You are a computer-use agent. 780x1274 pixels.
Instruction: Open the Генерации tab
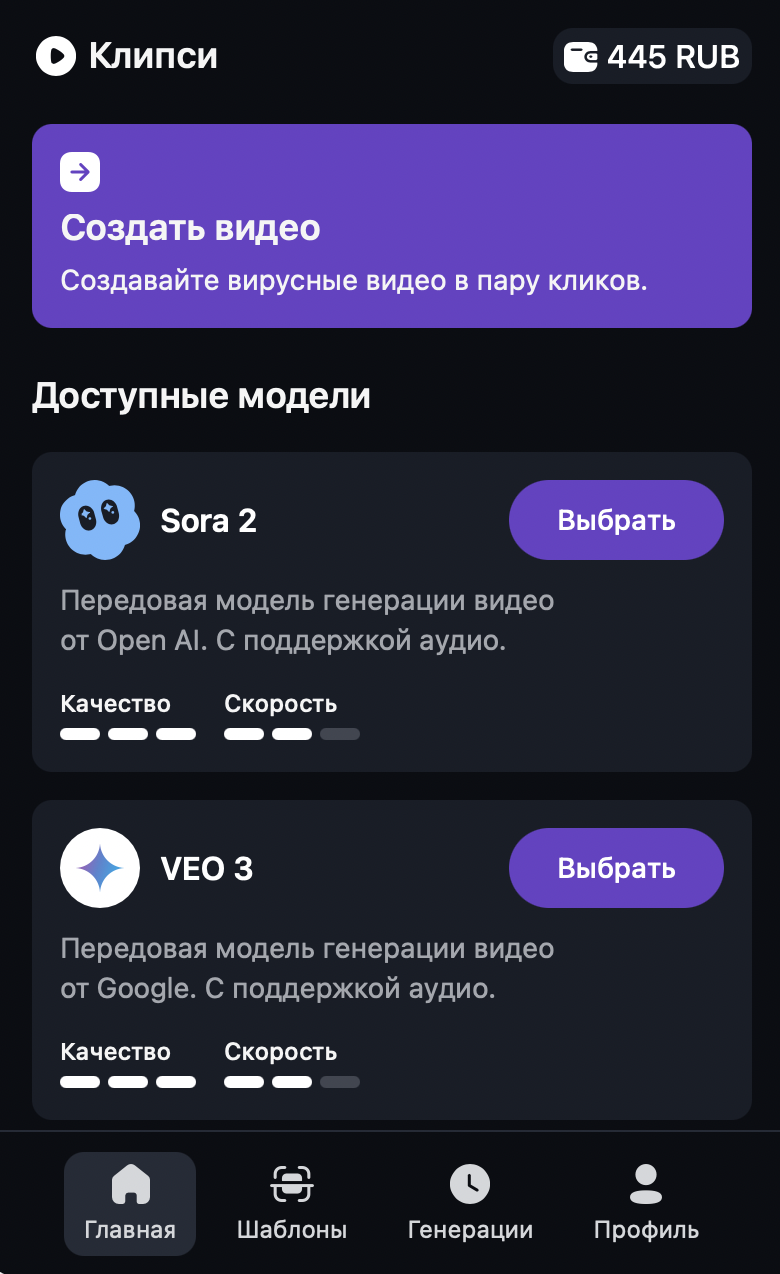(470, 1203)
